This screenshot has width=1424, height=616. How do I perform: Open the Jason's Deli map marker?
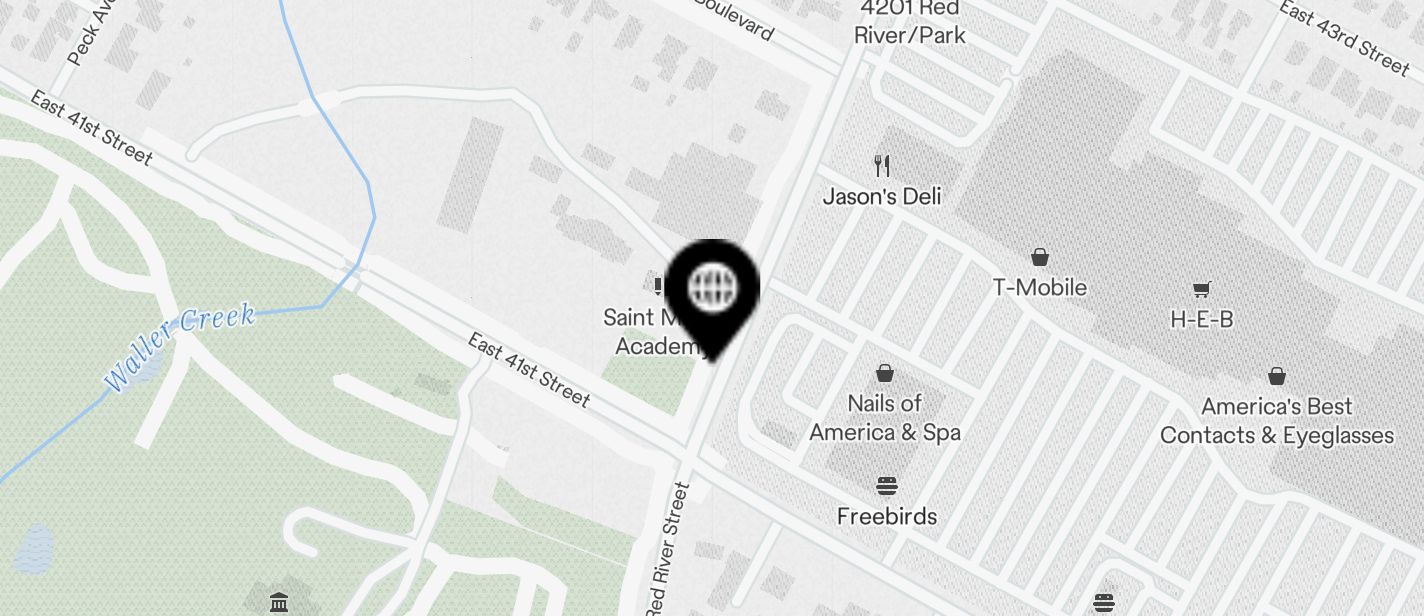point(881,165)
